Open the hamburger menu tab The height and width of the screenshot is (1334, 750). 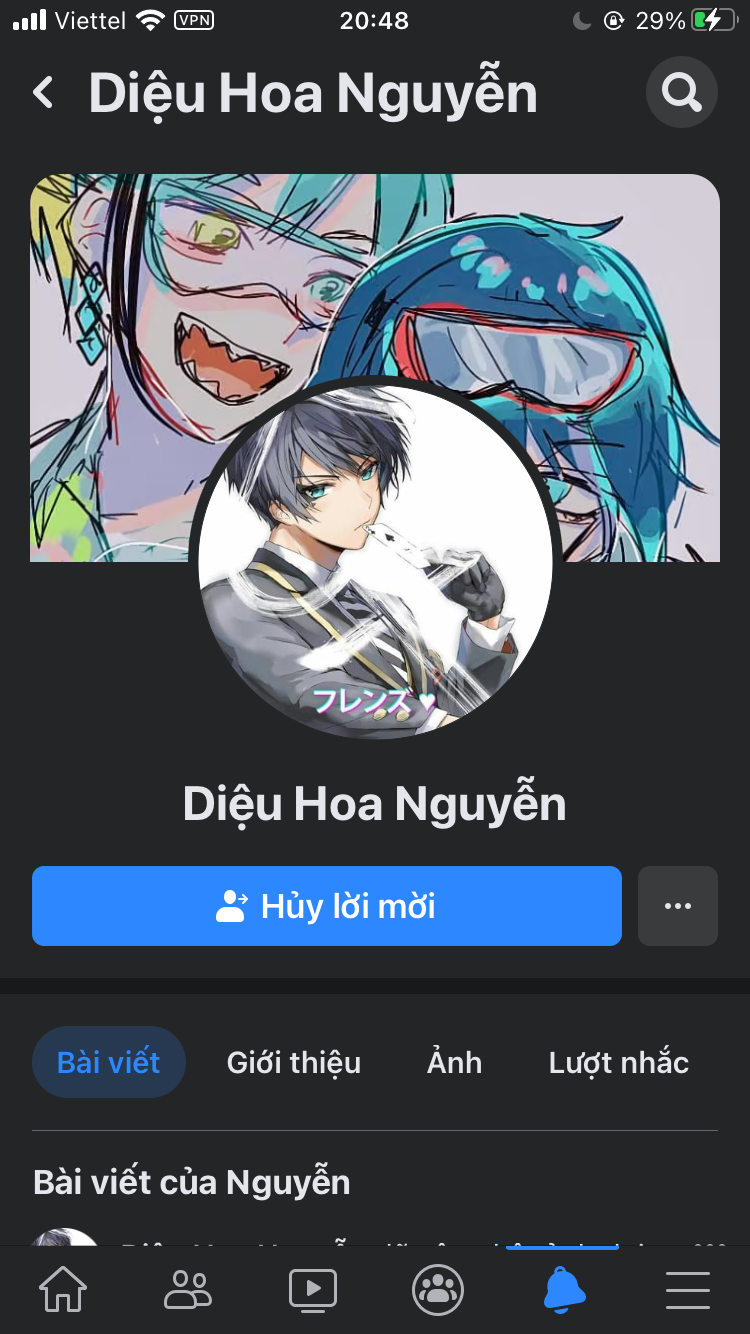688,1290
